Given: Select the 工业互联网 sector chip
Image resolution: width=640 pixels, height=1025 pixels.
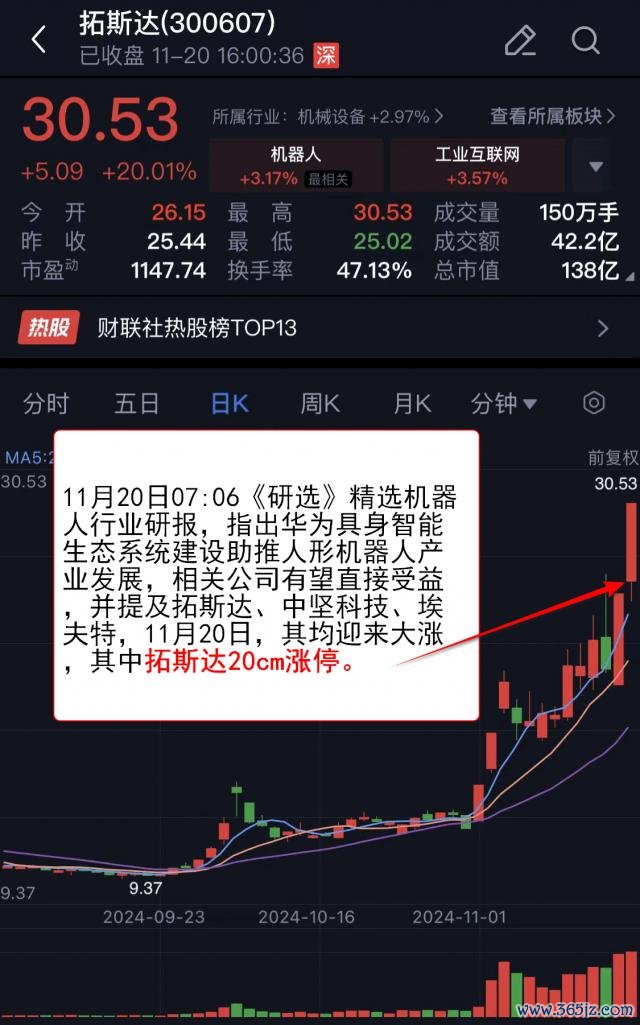Looking at the screenshot, I should coord(477,166).
